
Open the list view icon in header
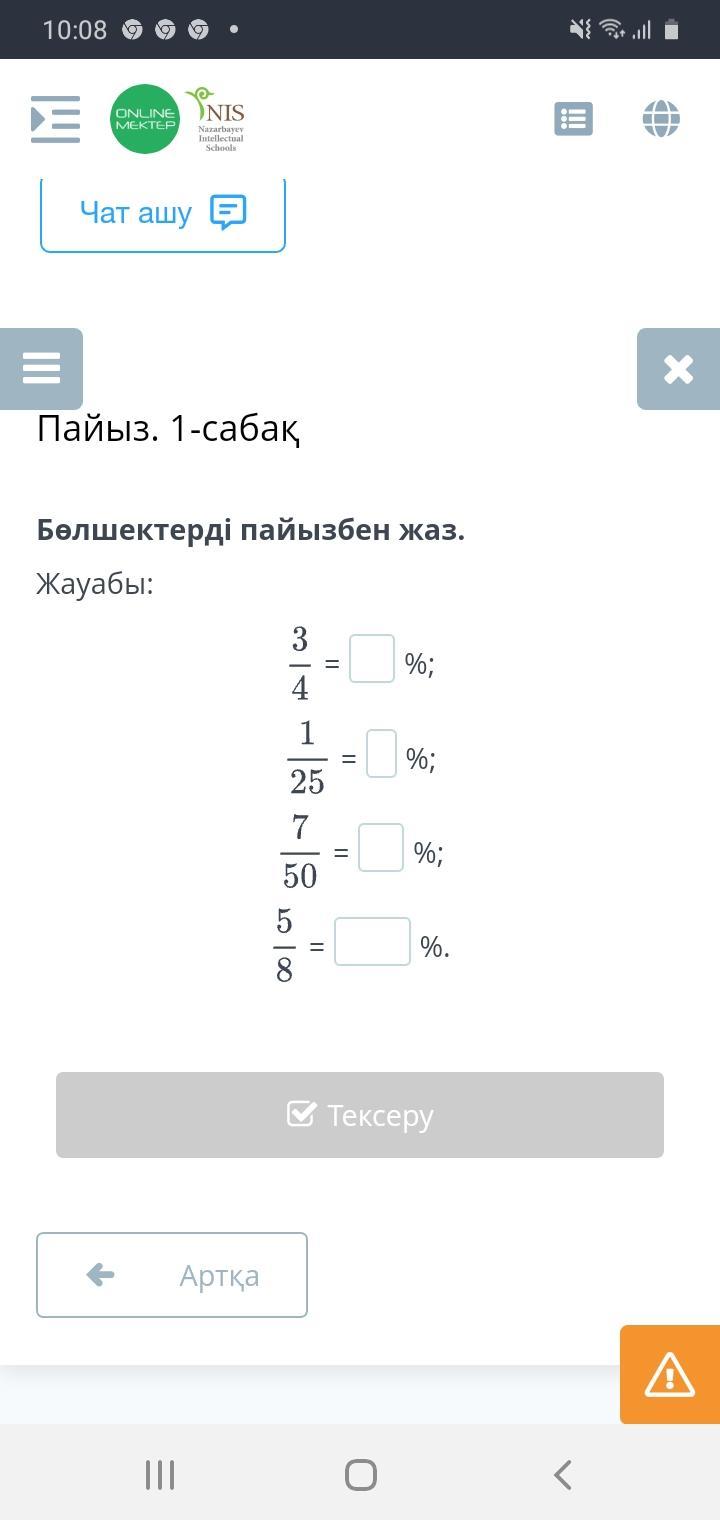pyautogui.click(x=573, y=119)
